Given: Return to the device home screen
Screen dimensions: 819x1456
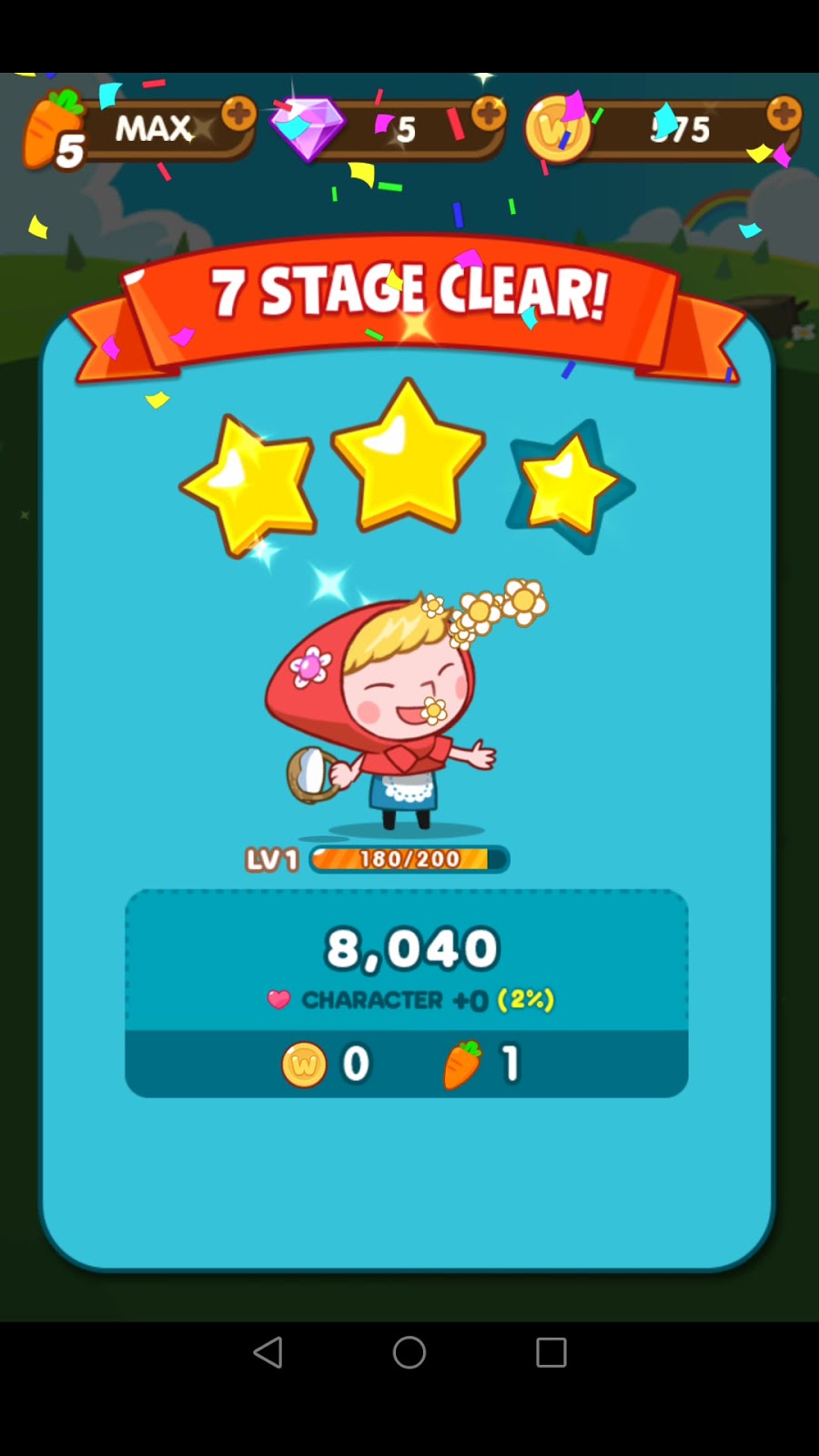Looking at the screenshot, I should [409, 1352].
